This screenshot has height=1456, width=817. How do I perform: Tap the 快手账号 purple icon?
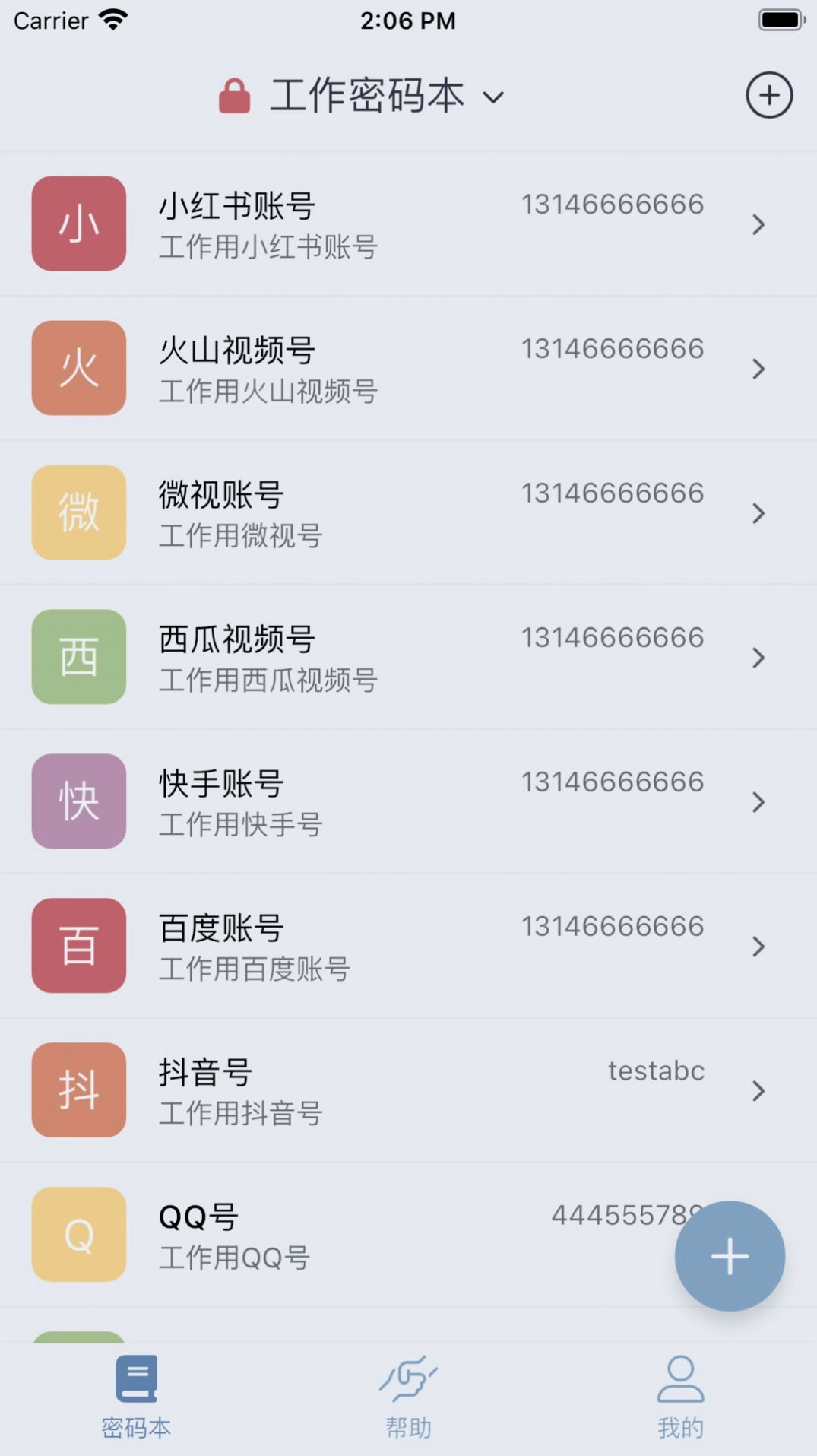point(78,801)
